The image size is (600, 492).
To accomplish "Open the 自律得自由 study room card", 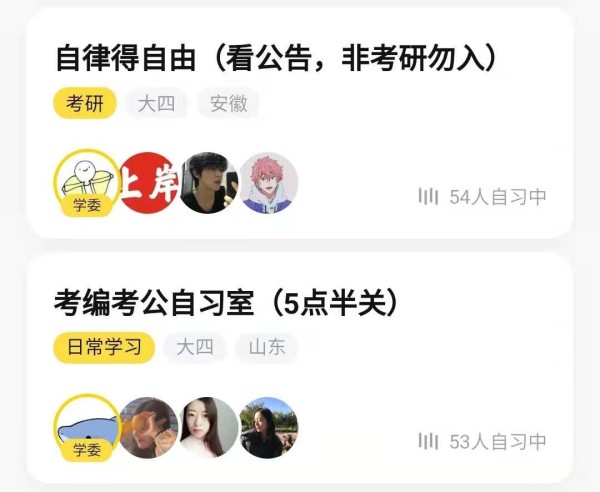I will (275, 58).
